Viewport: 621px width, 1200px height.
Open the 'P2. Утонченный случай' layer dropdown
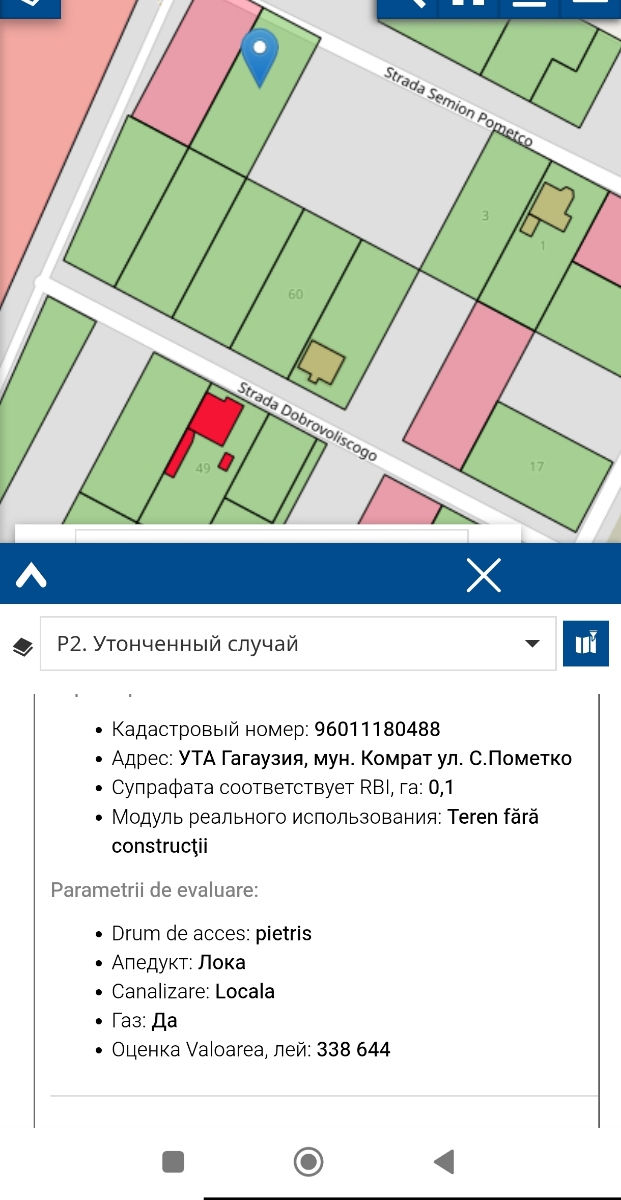click(x=298, y=643)
